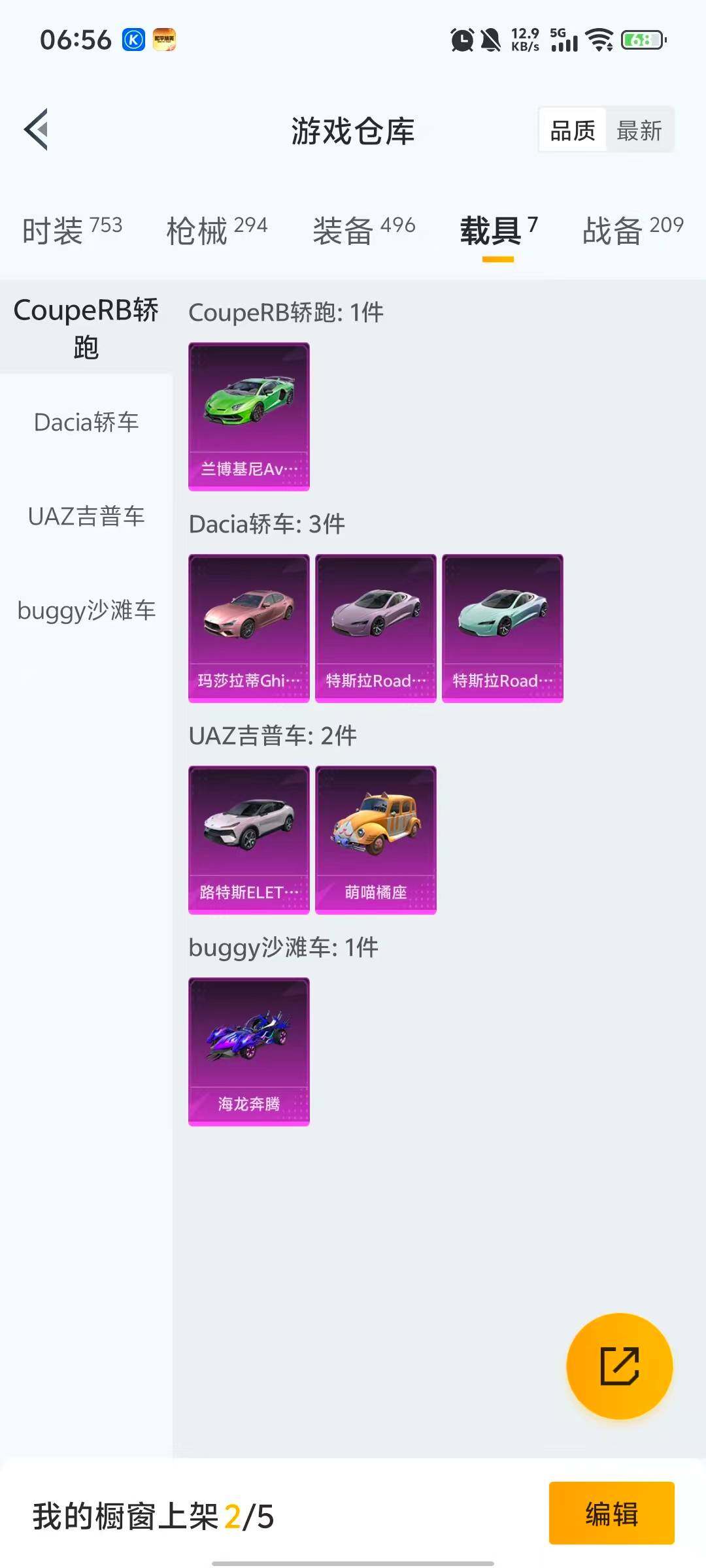
Task: Switch sorting to 最新 mode
Action: pos(639,129)
